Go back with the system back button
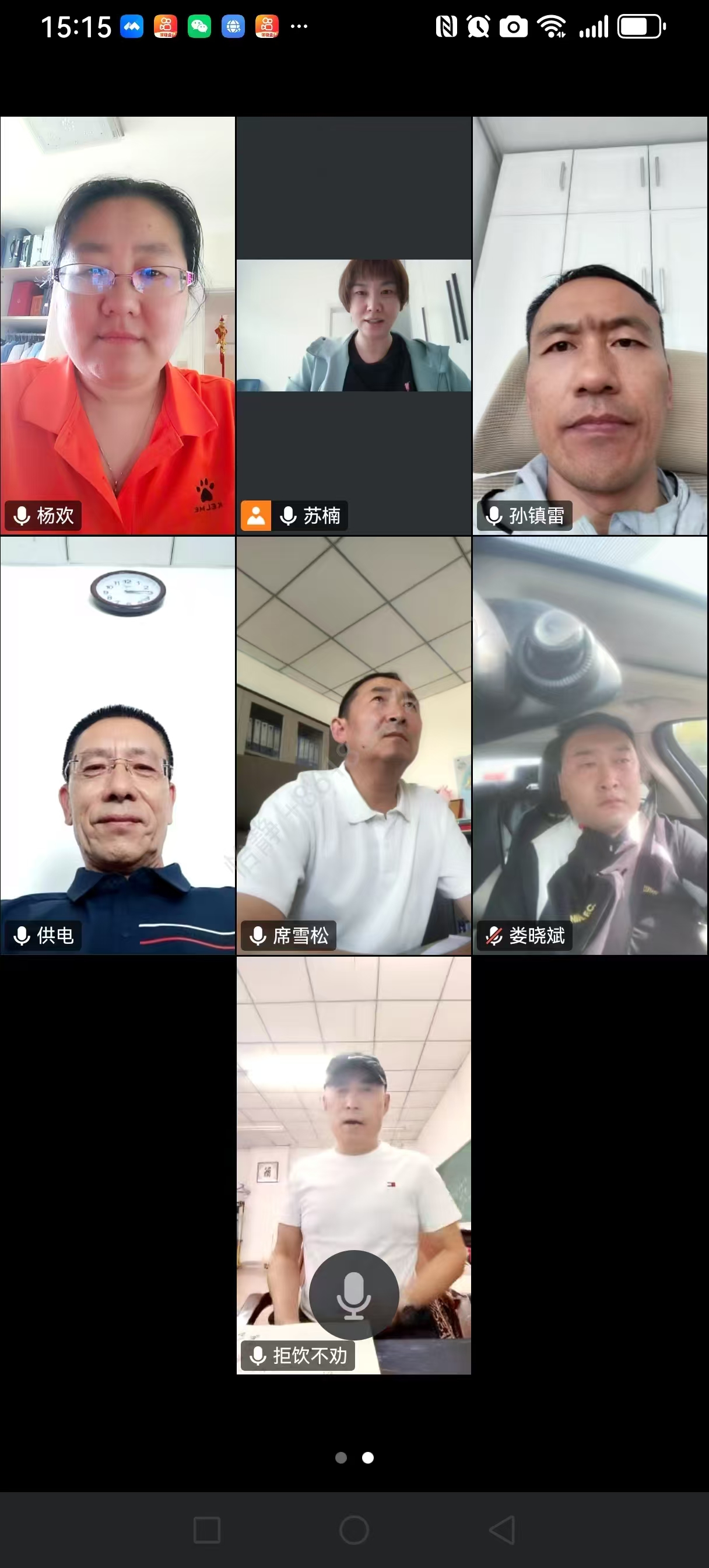This screenshot has width=709, height=1568. click(x=503, y=1529)
